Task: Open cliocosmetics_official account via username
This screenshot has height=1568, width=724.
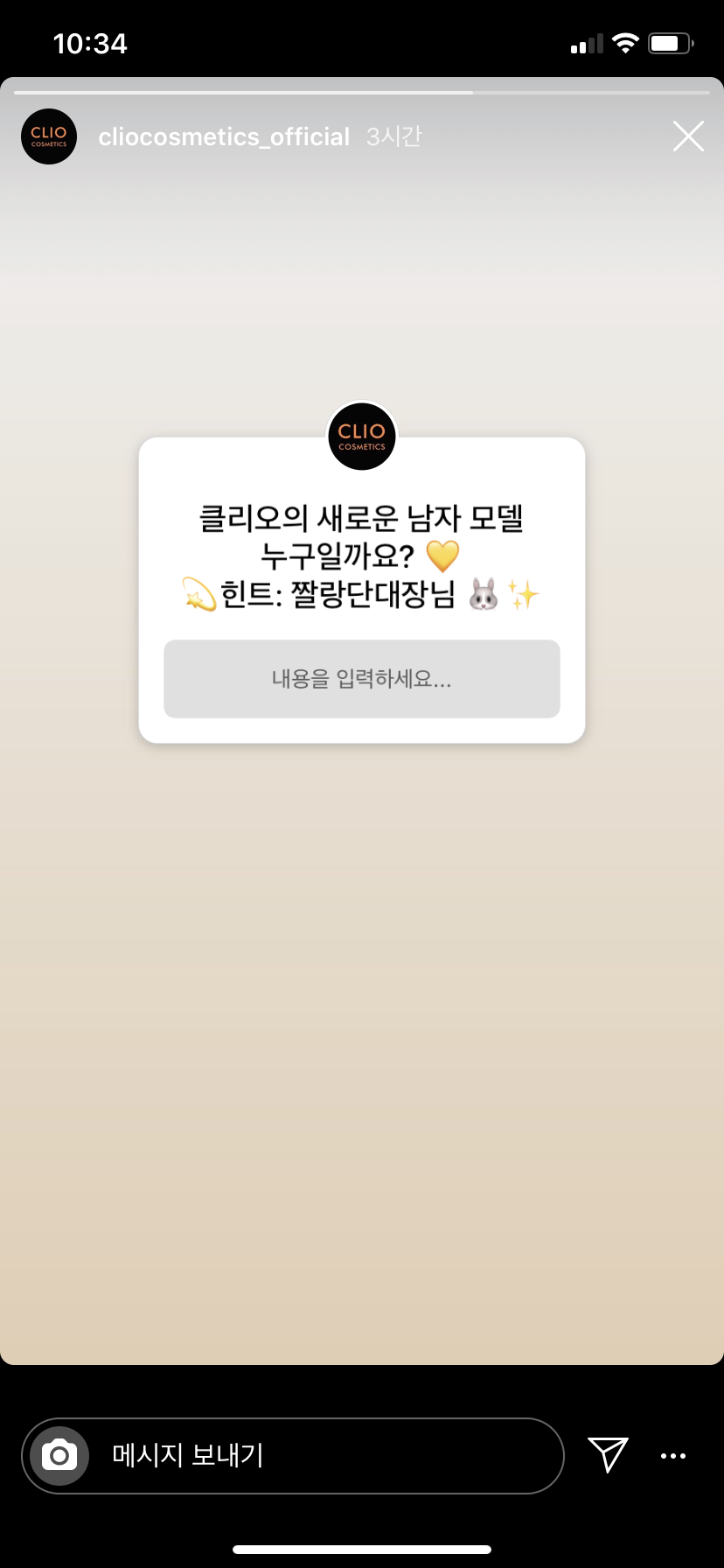Action: (223, 136)
